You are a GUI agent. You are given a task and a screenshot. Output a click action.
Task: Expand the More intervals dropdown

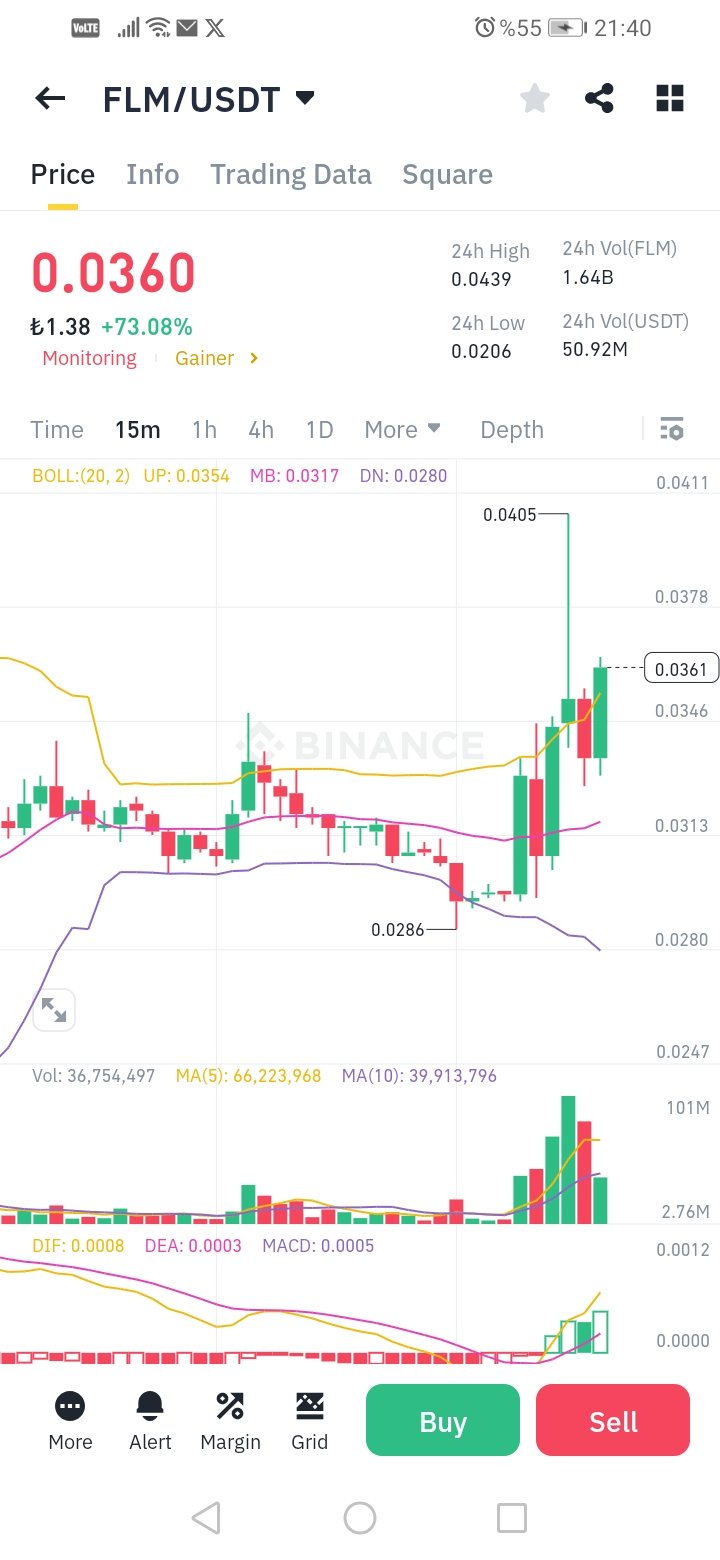402,430
